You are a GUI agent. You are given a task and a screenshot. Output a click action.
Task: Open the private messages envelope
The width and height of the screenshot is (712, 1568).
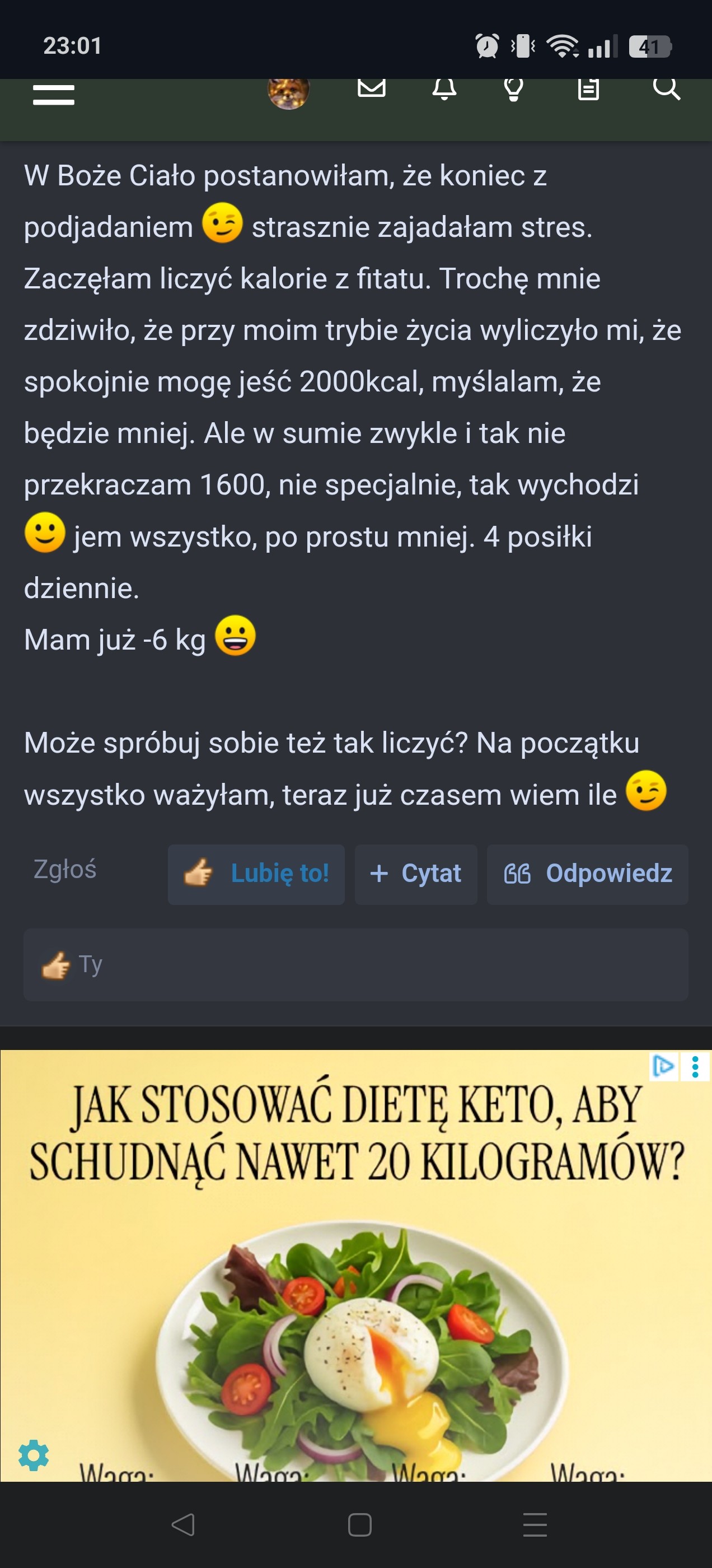point(371,89)
